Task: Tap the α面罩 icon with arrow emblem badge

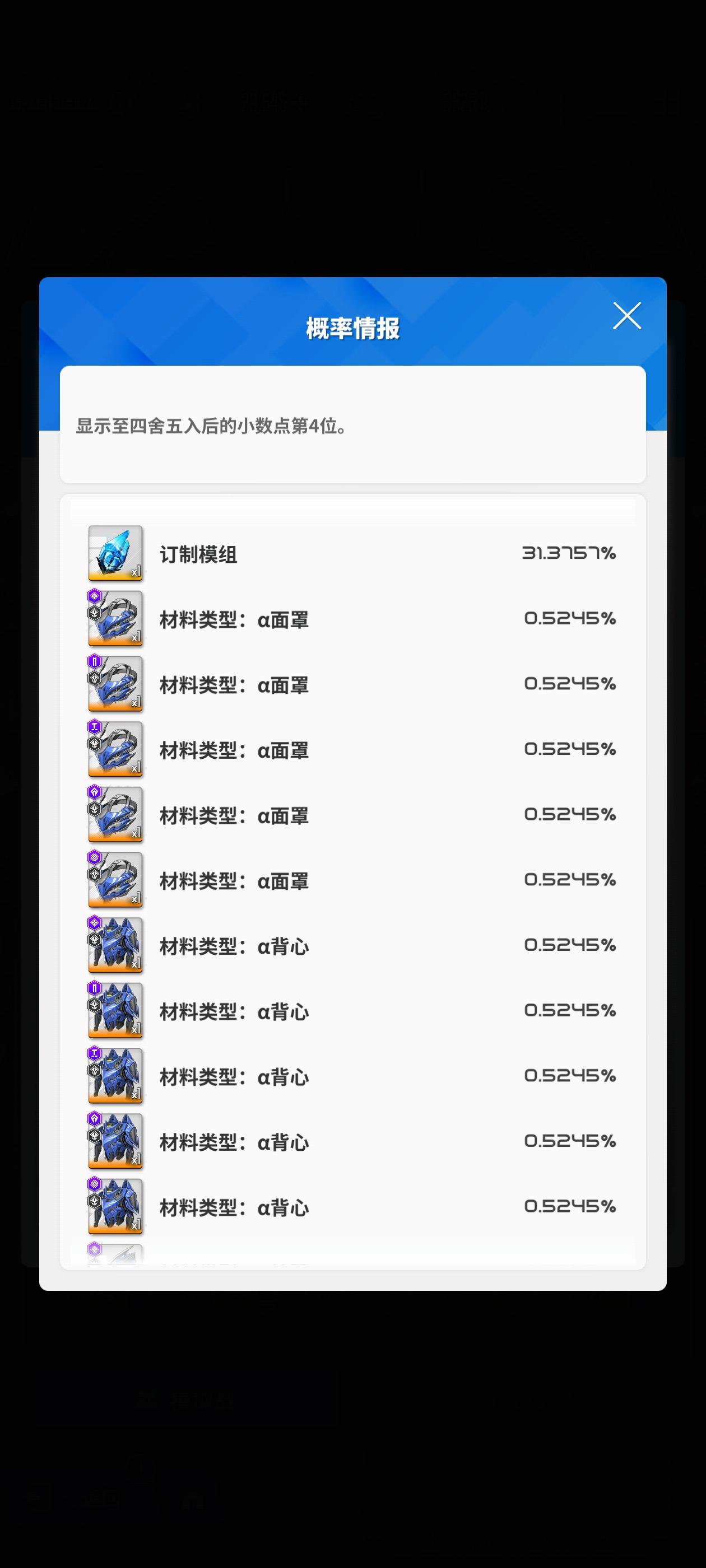Action: [115, 816]
